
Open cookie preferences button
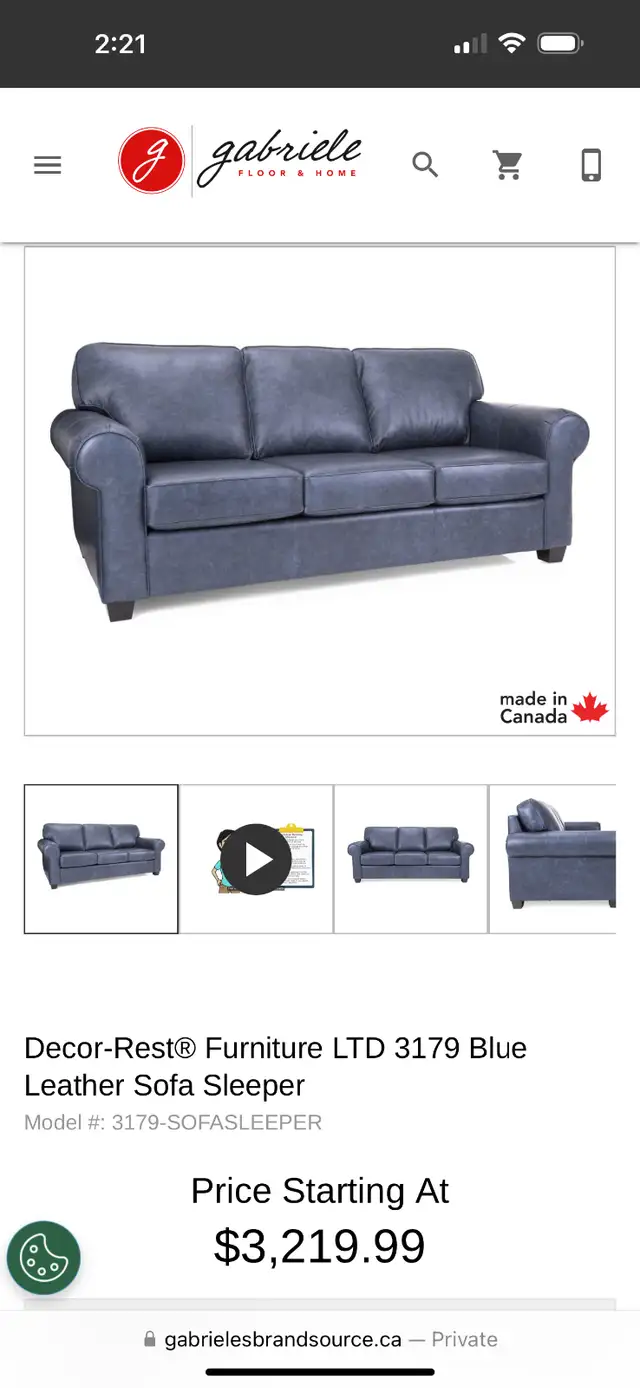click(44, 1258)
